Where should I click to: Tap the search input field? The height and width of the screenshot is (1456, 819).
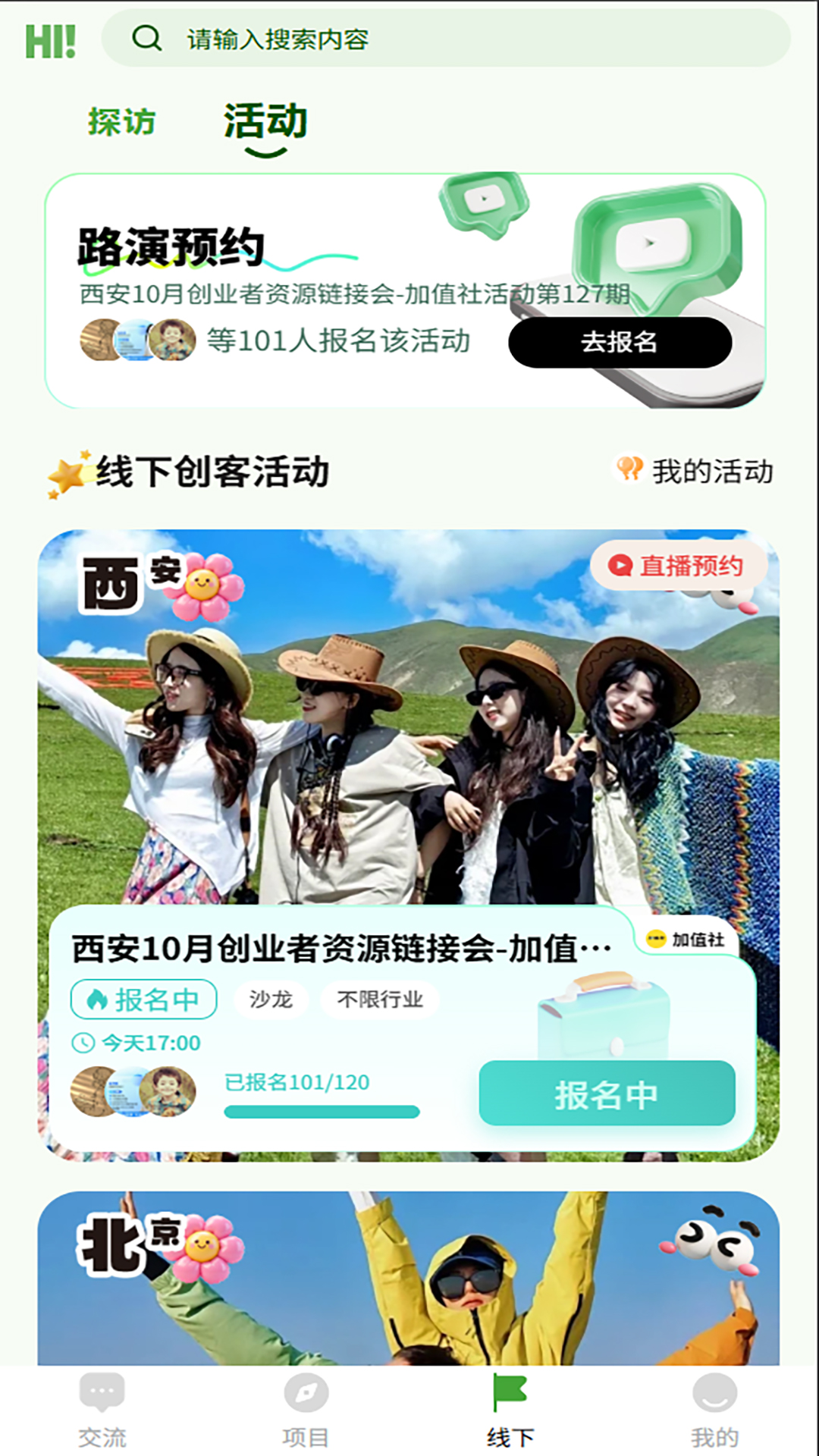click(379, 38)
